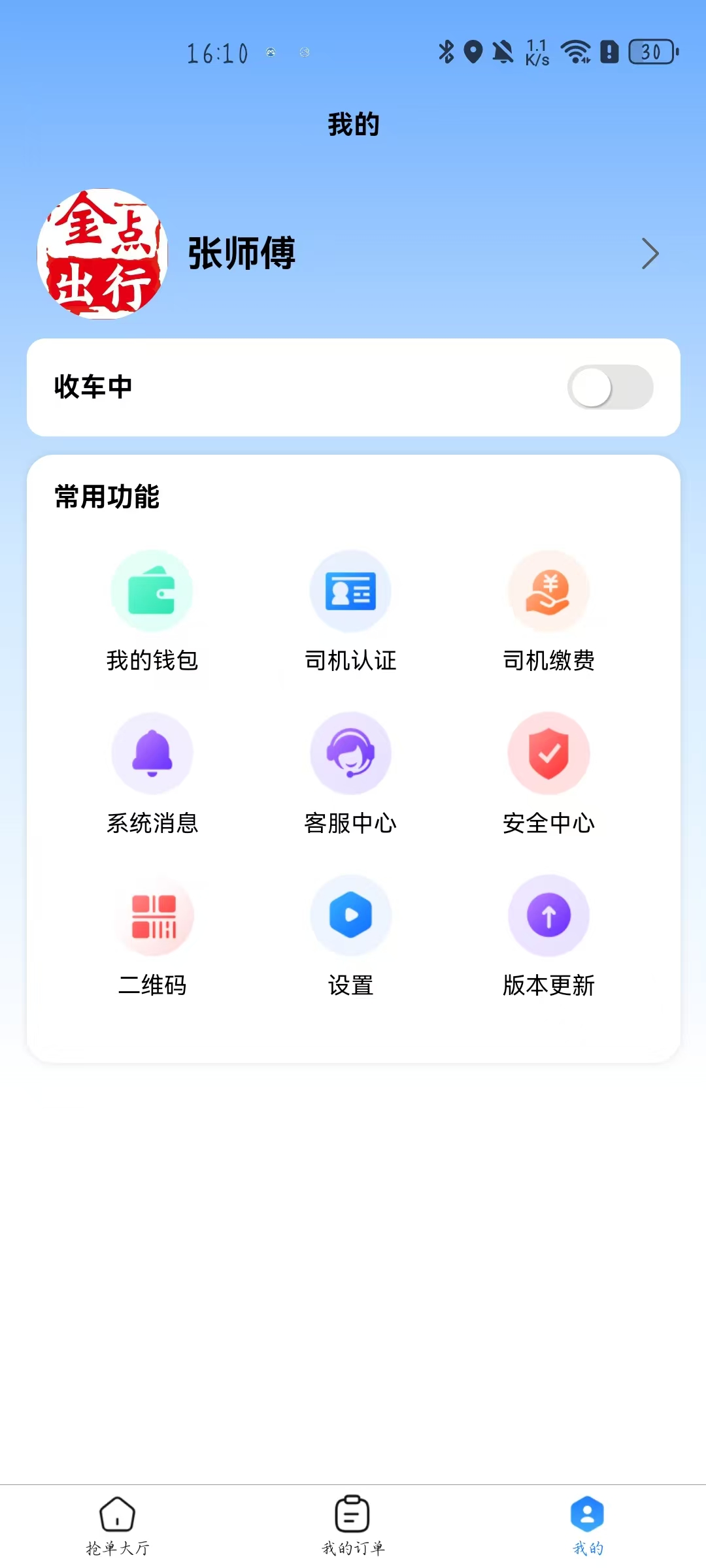Image resolution: width=706 pixels, height=1568 pixels.
Task: Open 安全中心 safety center icon
Action: click(x=550, y=753)
